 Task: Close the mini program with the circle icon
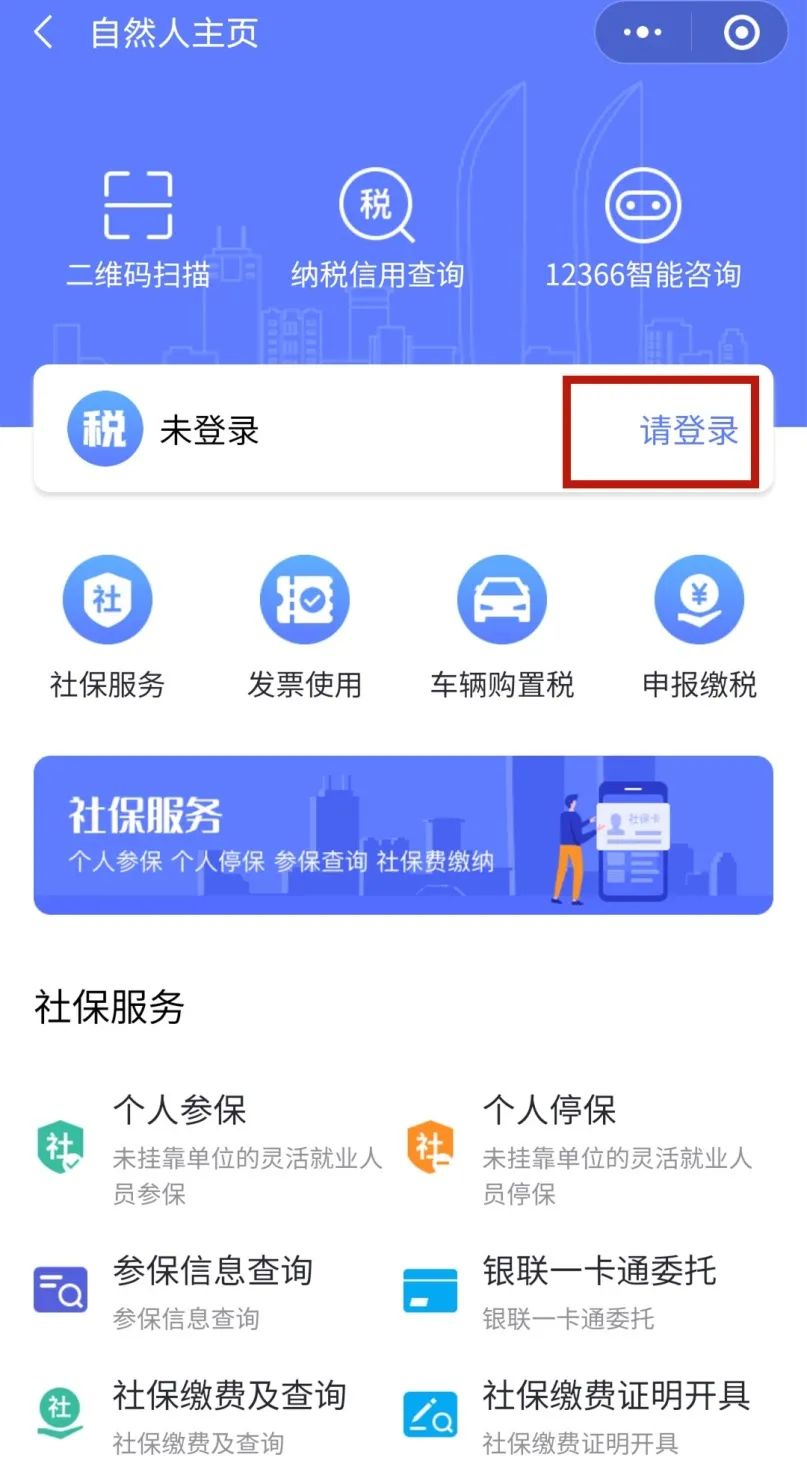click(x=741, y=33)
